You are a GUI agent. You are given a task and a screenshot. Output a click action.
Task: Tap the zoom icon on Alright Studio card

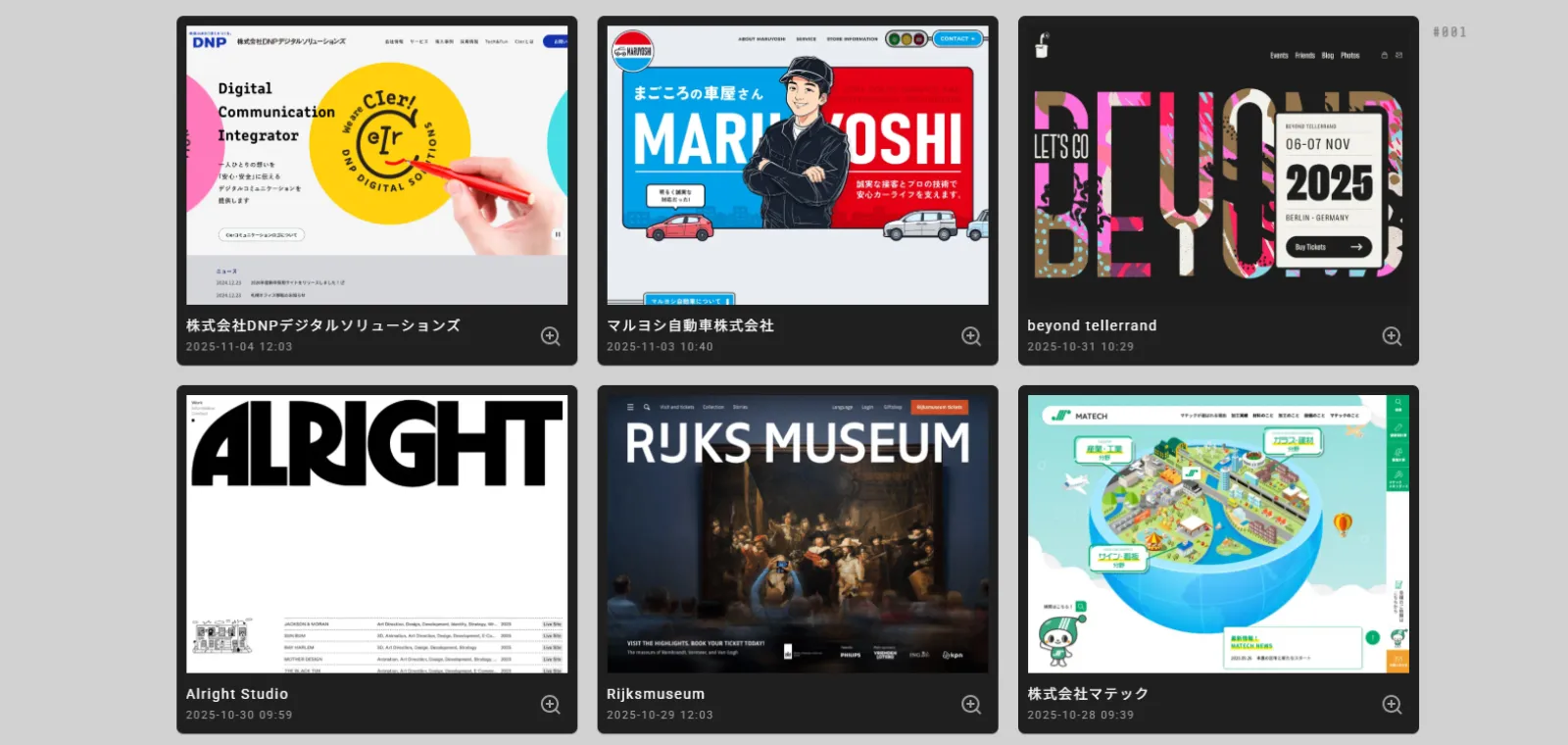tap(551, 705)
